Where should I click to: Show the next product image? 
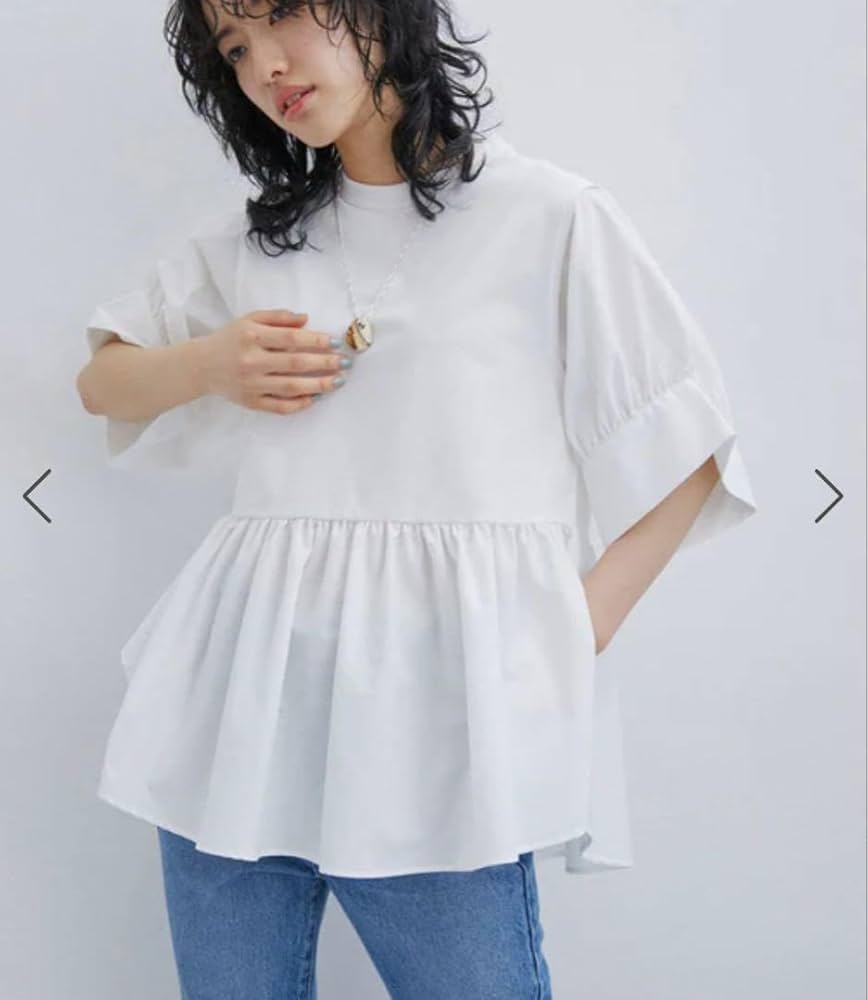click(x=828, y=496)
